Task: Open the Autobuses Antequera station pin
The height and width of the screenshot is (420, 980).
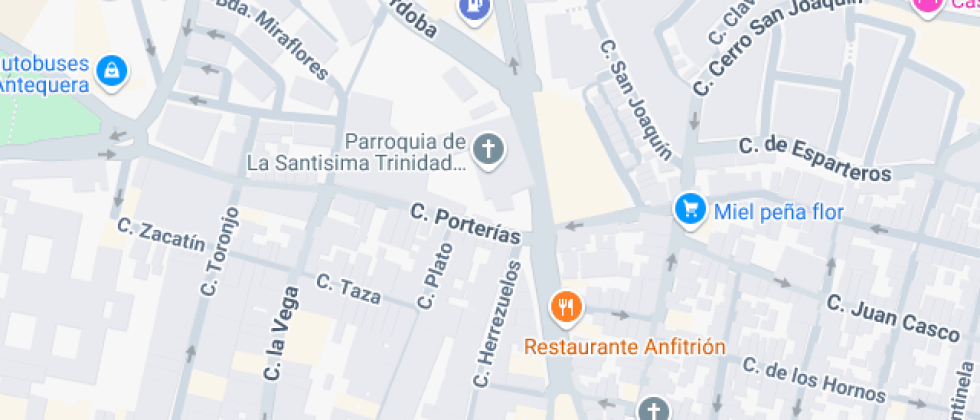Action: 112,71
